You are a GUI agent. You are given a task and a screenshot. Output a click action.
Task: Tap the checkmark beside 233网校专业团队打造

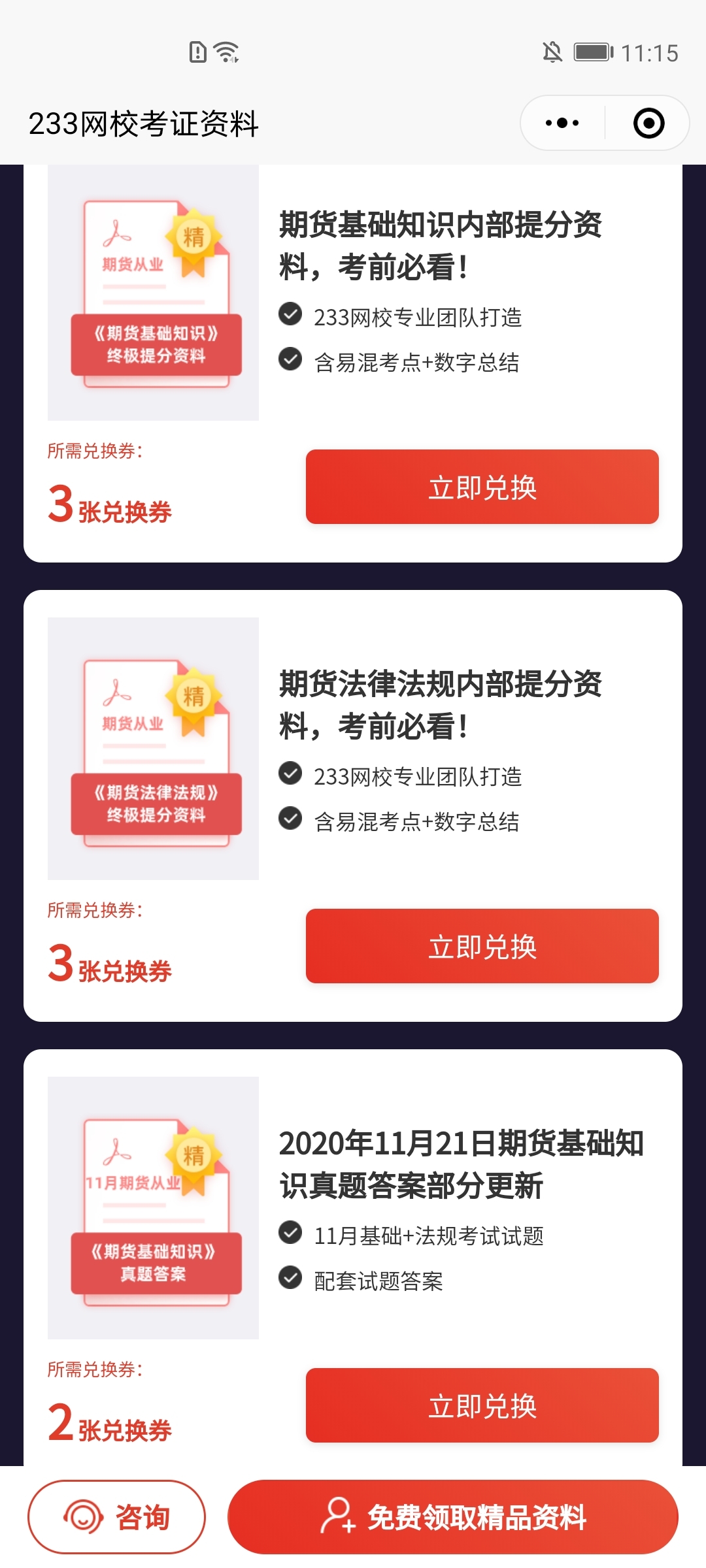pos(290,314)
